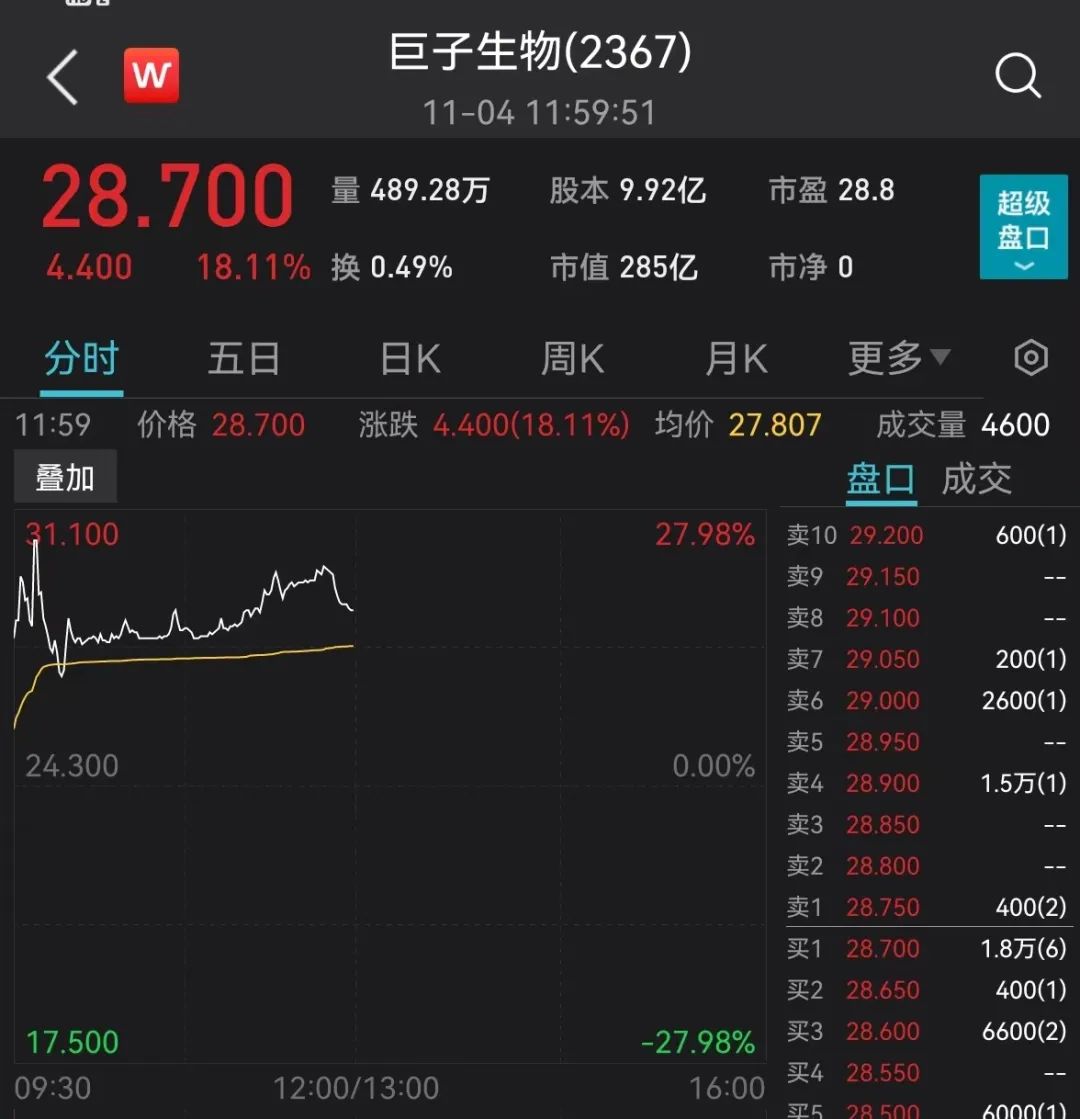Go back using the left arrow
Screen dimensions: 1080x1119
tap(62, 76)
